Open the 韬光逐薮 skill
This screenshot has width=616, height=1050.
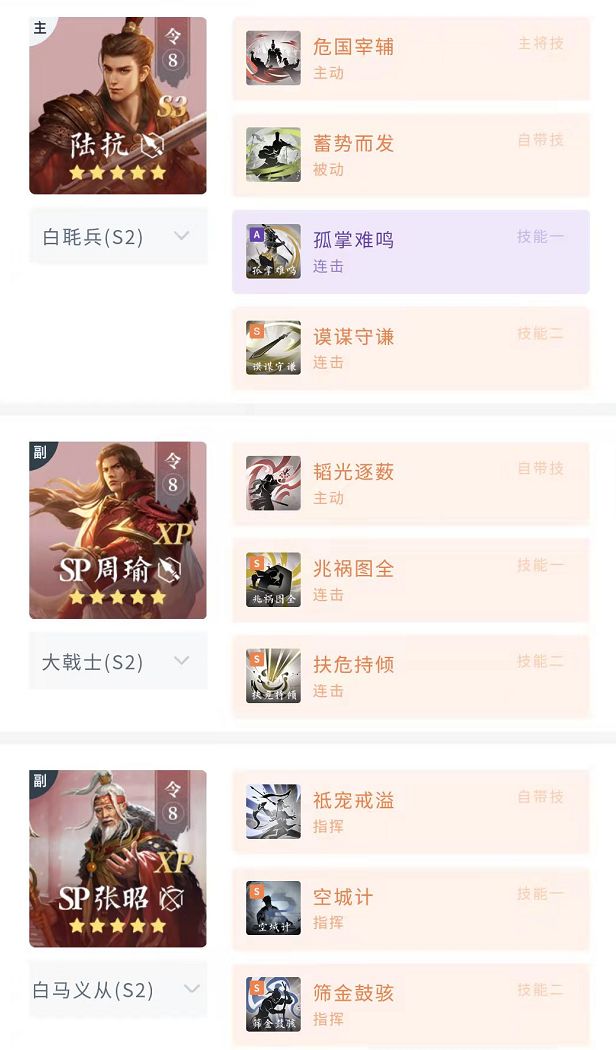[x=410, y=483]
